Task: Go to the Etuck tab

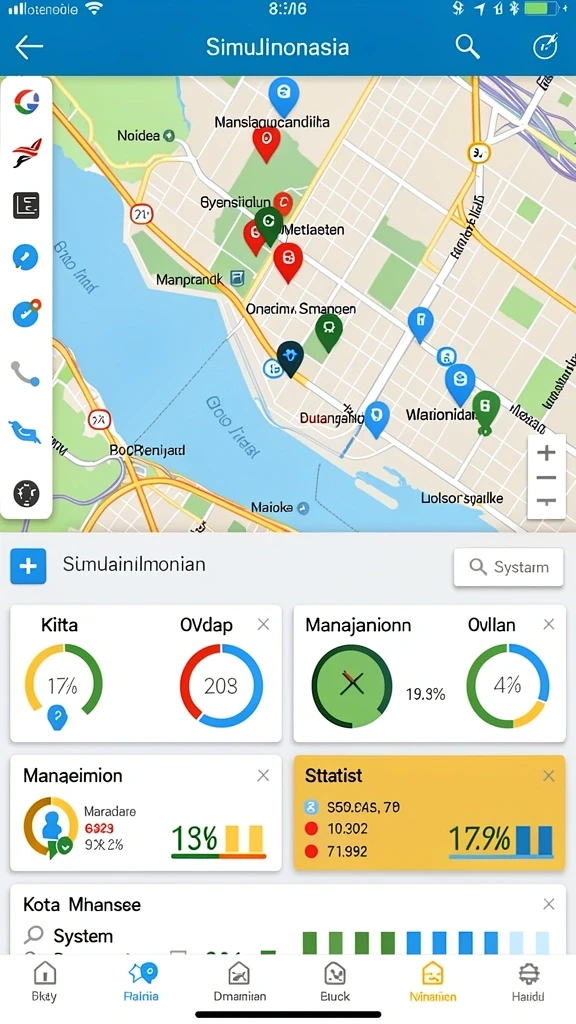Action: pyautogui.click(x=335, y=982)
